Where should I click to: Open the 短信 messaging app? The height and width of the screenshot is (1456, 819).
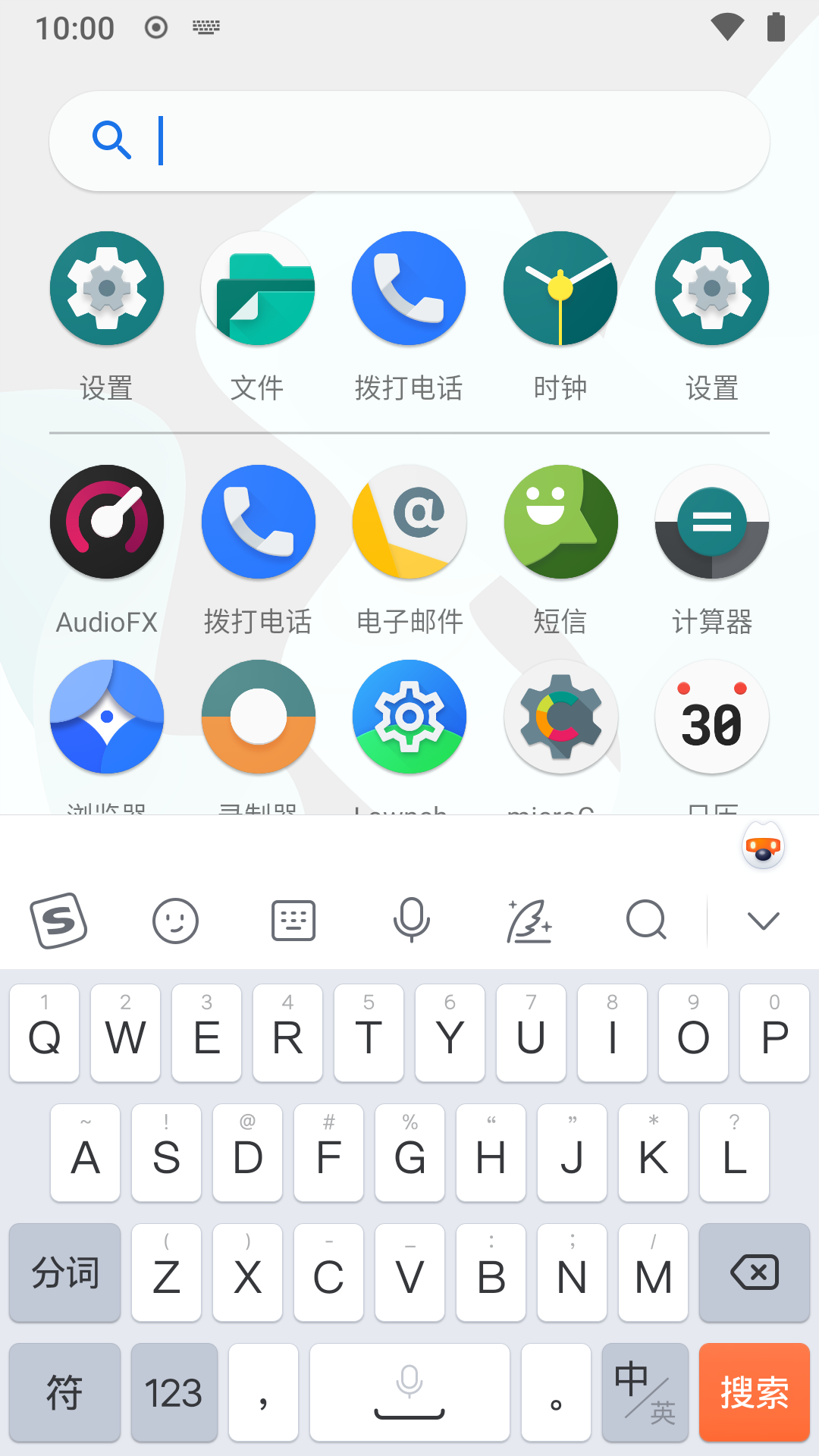pyautogui.click(x=560, y=522)
